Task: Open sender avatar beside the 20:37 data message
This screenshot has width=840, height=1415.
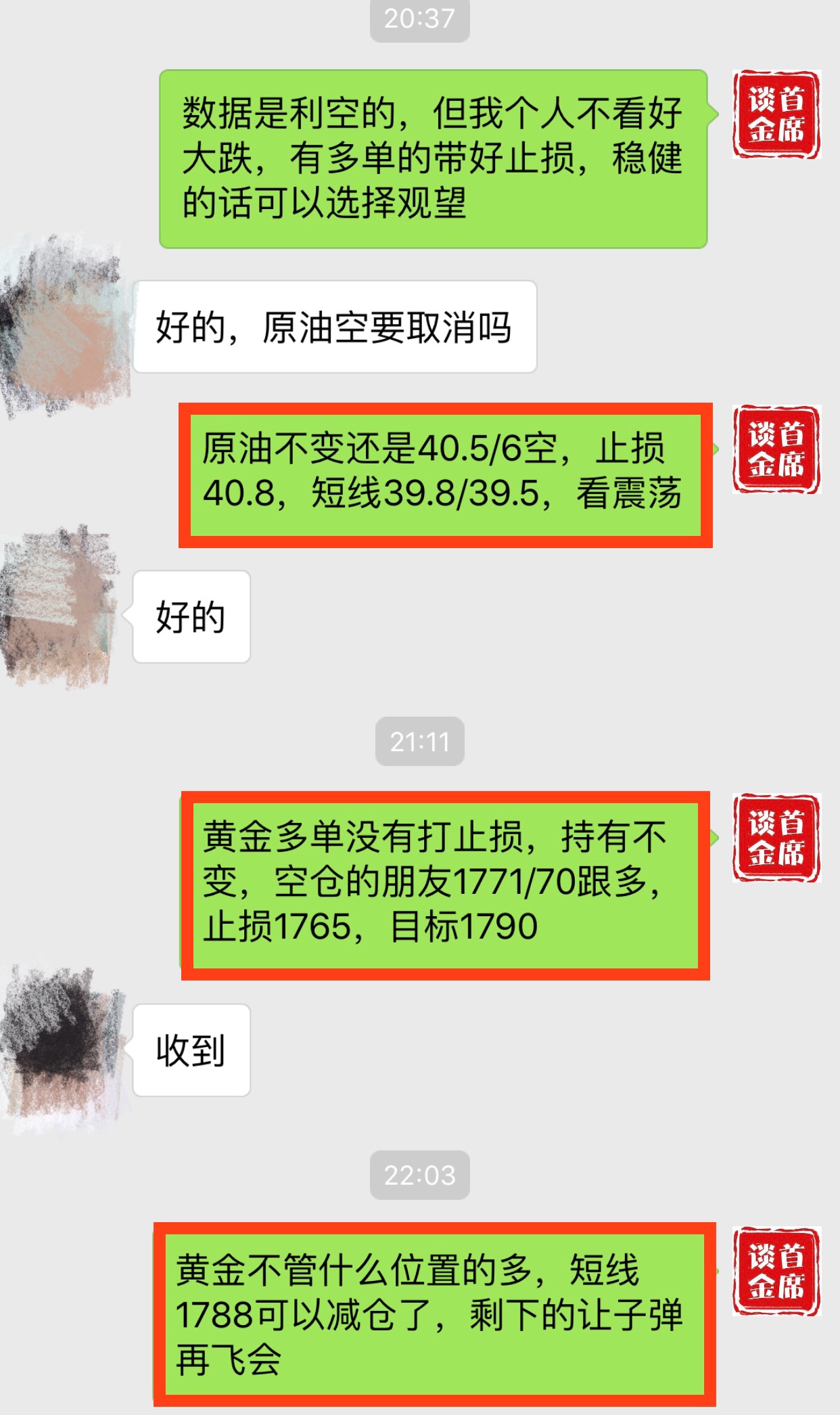Action: click(776, 114)
